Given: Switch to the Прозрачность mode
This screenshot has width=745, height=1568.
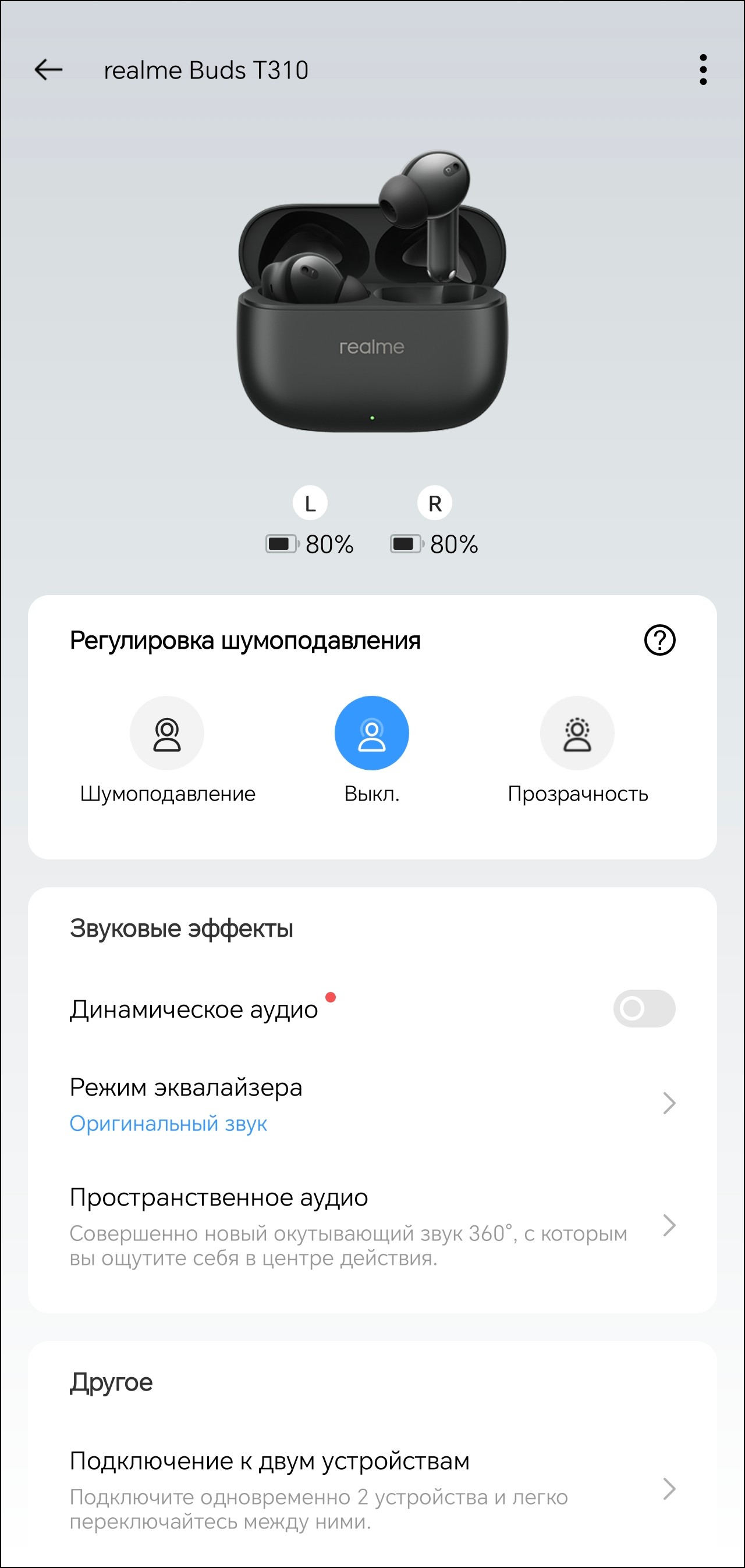Looking at the screenshot, I should [x=577, y=734].
